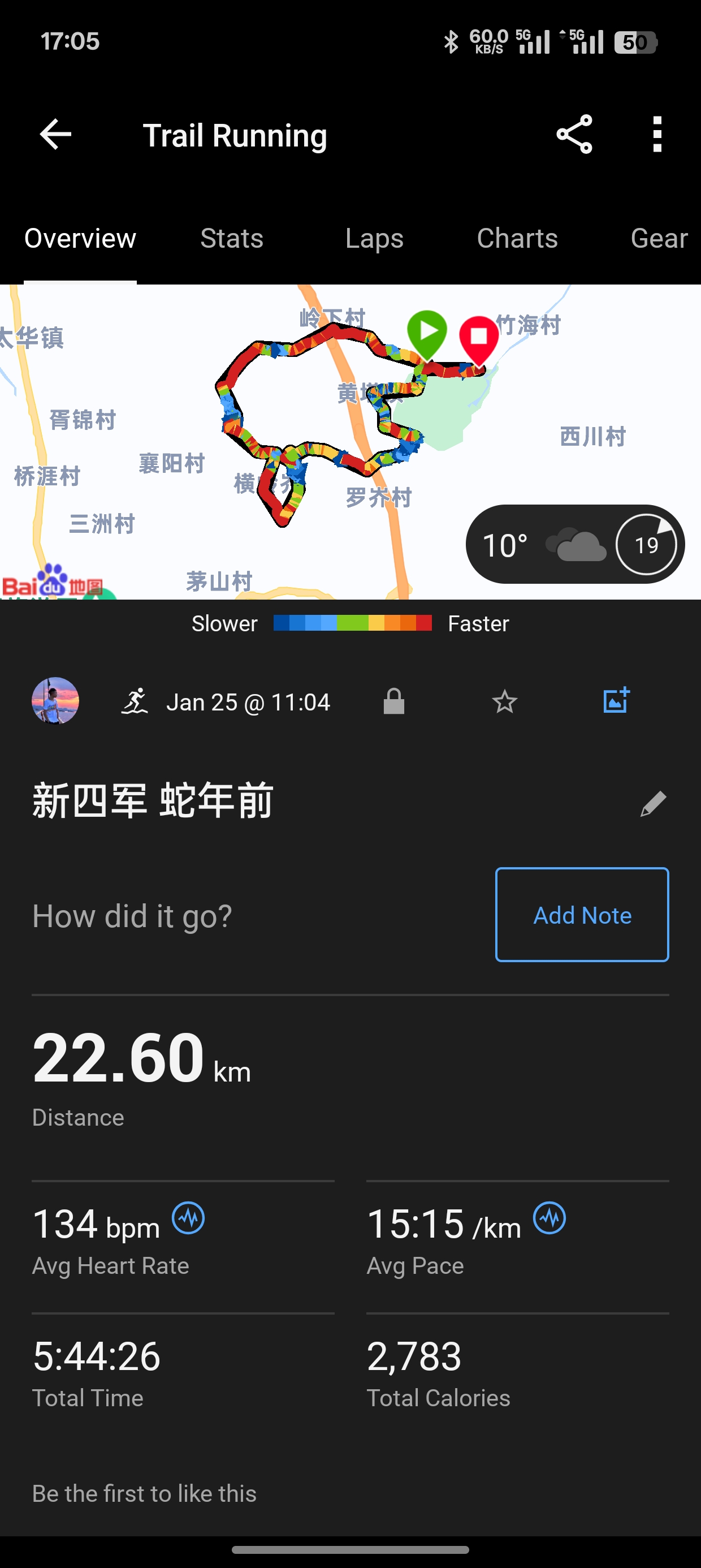The width and height of the screenshot is (701, 1568).
Task: Go back with the arrow icon
Action: tap(55, 135)
